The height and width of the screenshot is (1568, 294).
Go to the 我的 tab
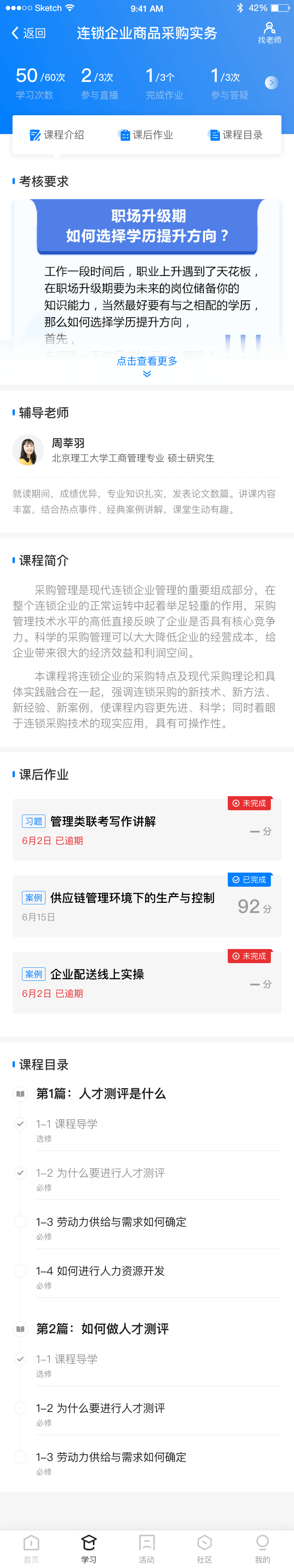[262, 1548]
